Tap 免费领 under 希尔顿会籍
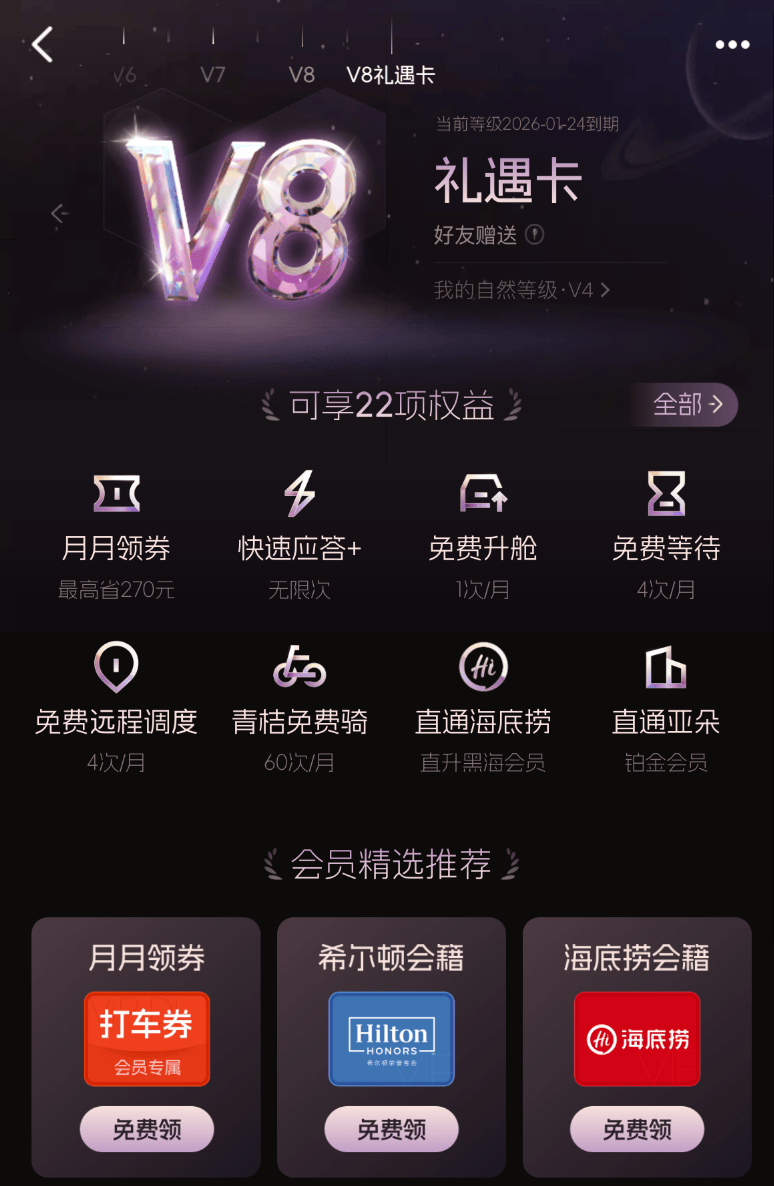The image size is (774, 1186). (x=391, y=1129)
